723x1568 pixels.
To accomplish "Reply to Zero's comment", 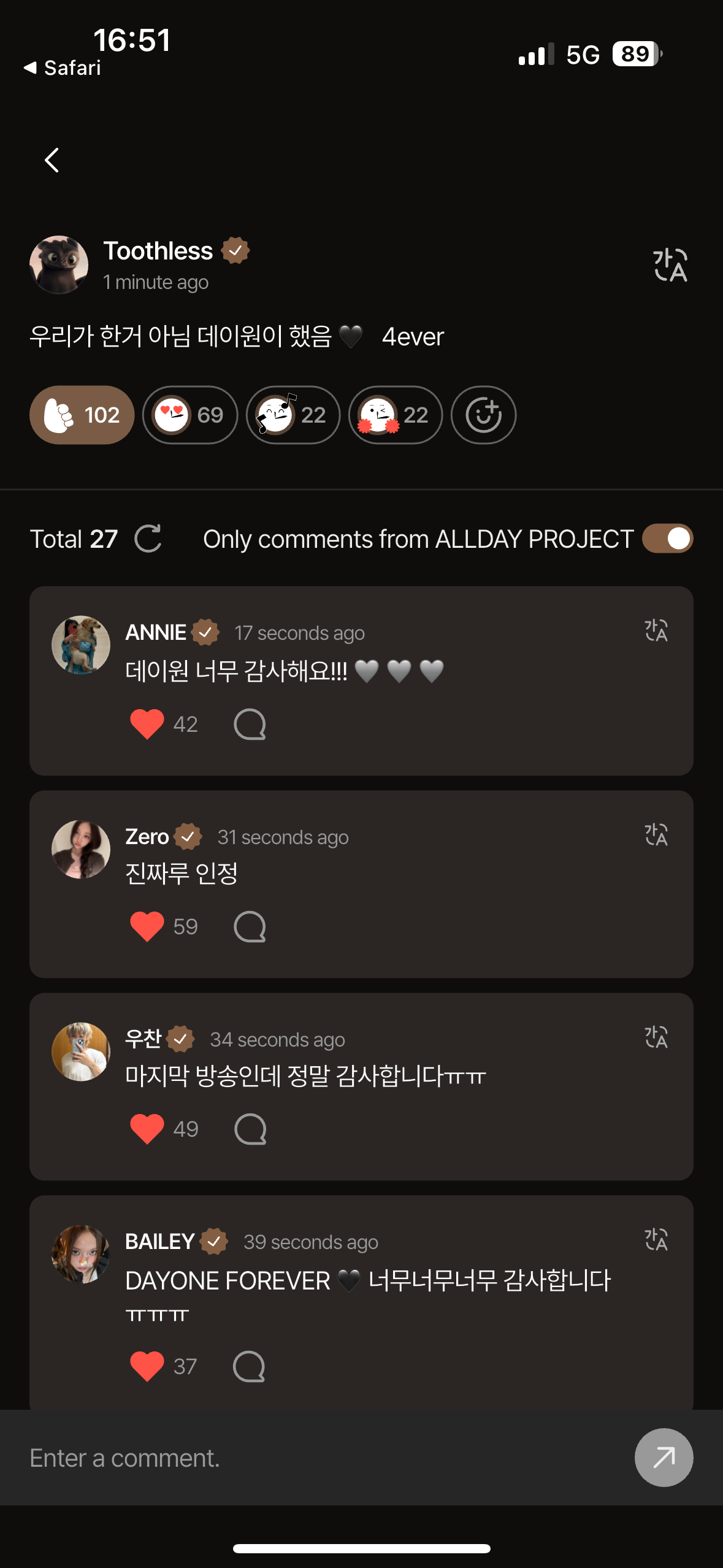I will point(250,926).
